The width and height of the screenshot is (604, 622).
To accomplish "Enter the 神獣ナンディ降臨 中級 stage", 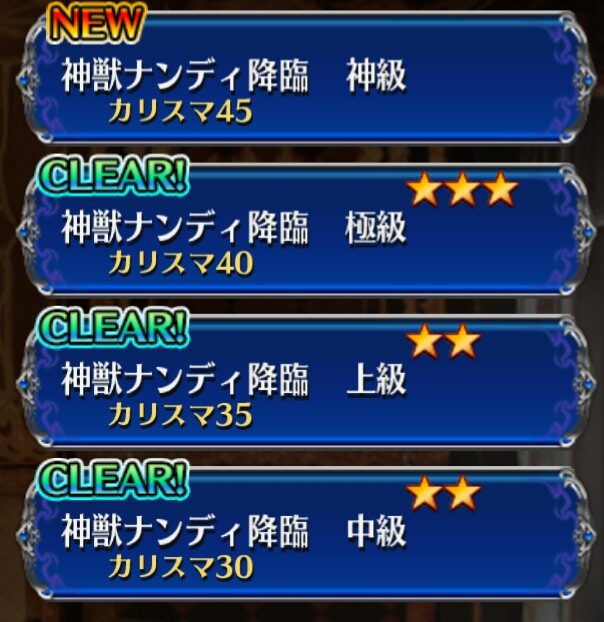I will click(x=305, y=534).
